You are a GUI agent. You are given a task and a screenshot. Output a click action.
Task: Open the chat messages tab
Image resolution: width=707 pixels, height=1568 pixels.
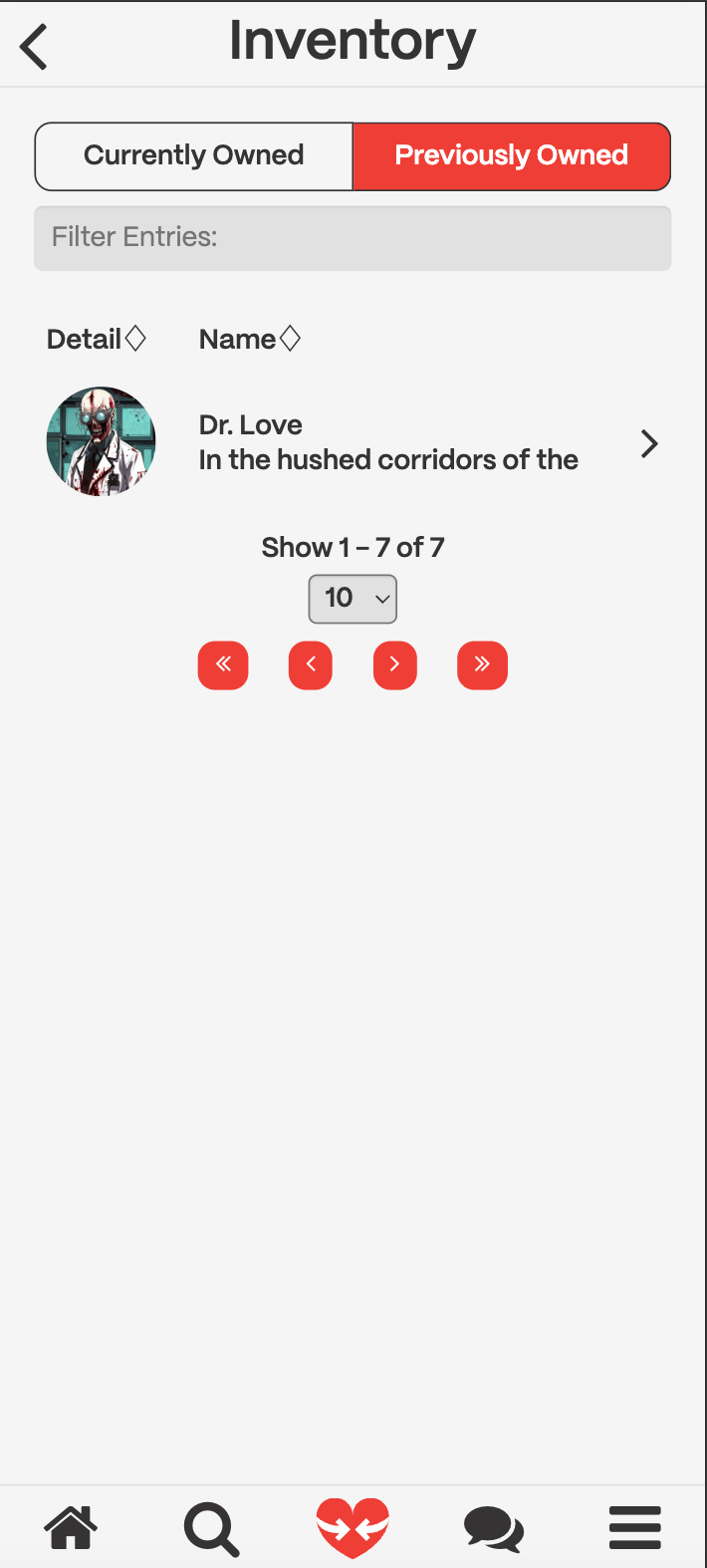tap(494, 1527)
